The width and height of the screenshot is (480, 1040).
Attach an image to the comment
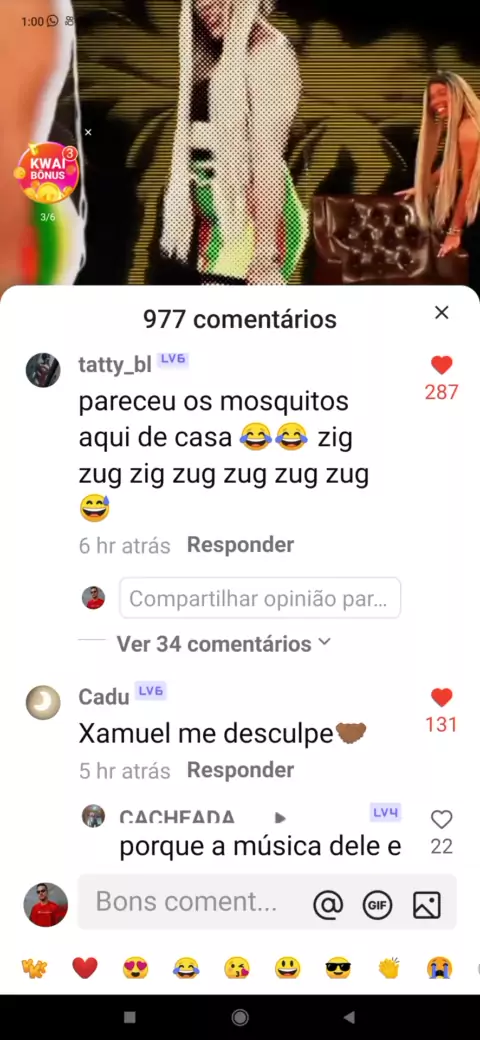[x=427, y=905]
